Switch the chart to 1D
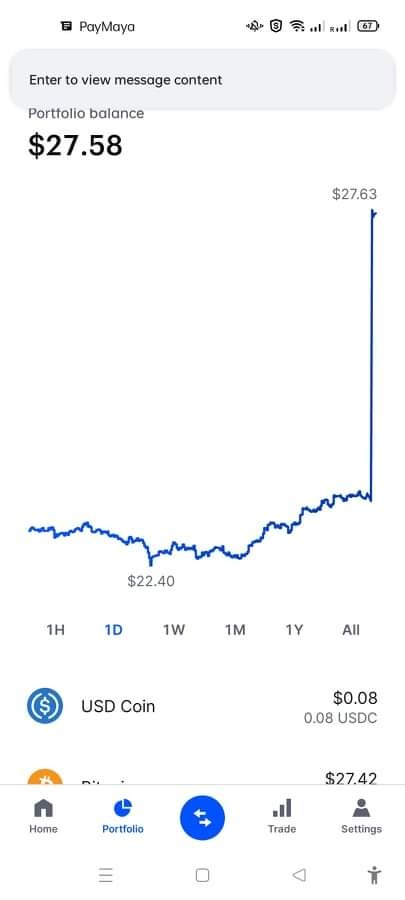405x900 pixels. [x=114, y=630]
